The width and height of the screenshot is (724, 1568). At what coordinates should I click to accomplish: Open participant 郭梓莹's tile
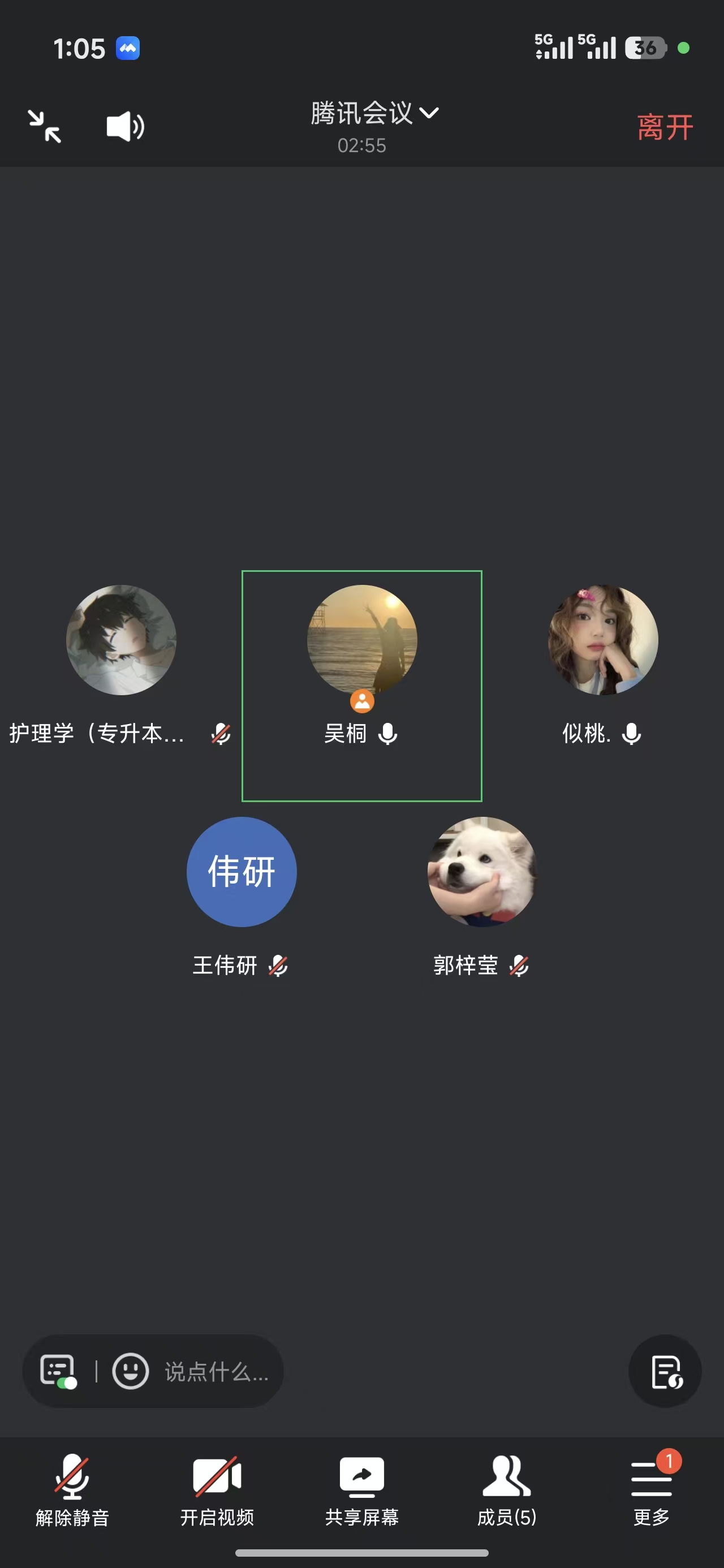pyautogui.click(x=482, y=872)
